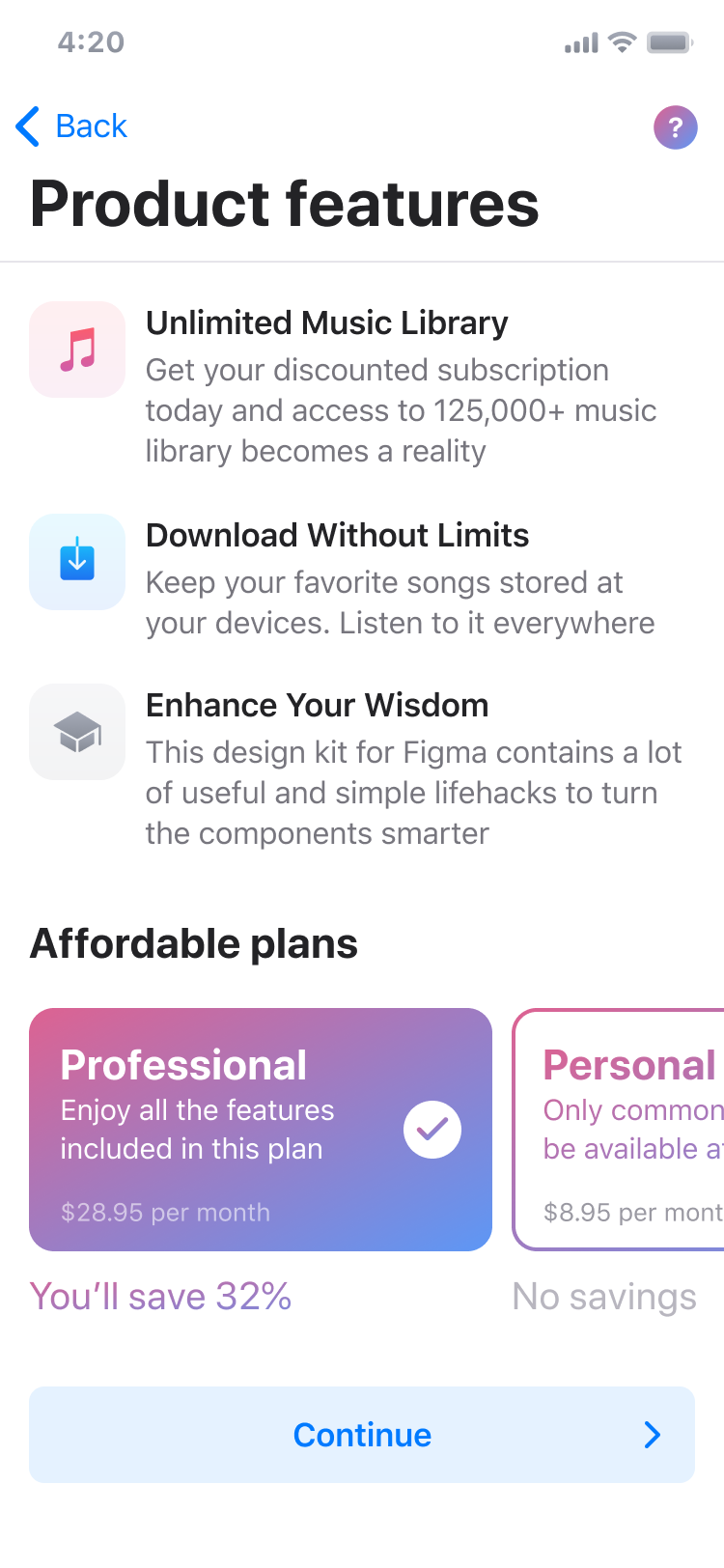The width and height of the screenshot is (724, 1568).
Task: Tap the Back link
Action: pos(91,126)
